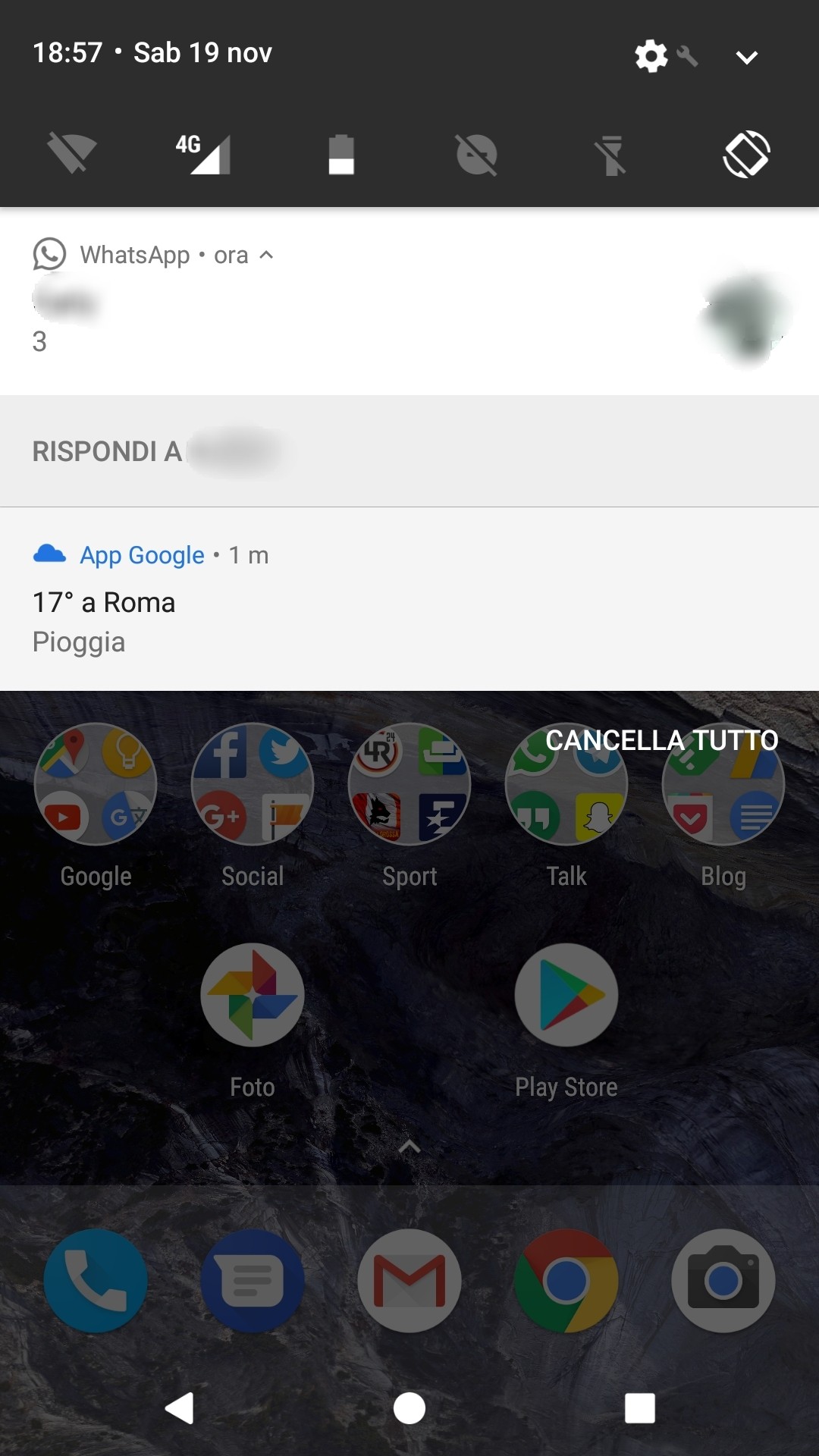
Task: Open system settings via the gear icon
Action: pos(651,56)
